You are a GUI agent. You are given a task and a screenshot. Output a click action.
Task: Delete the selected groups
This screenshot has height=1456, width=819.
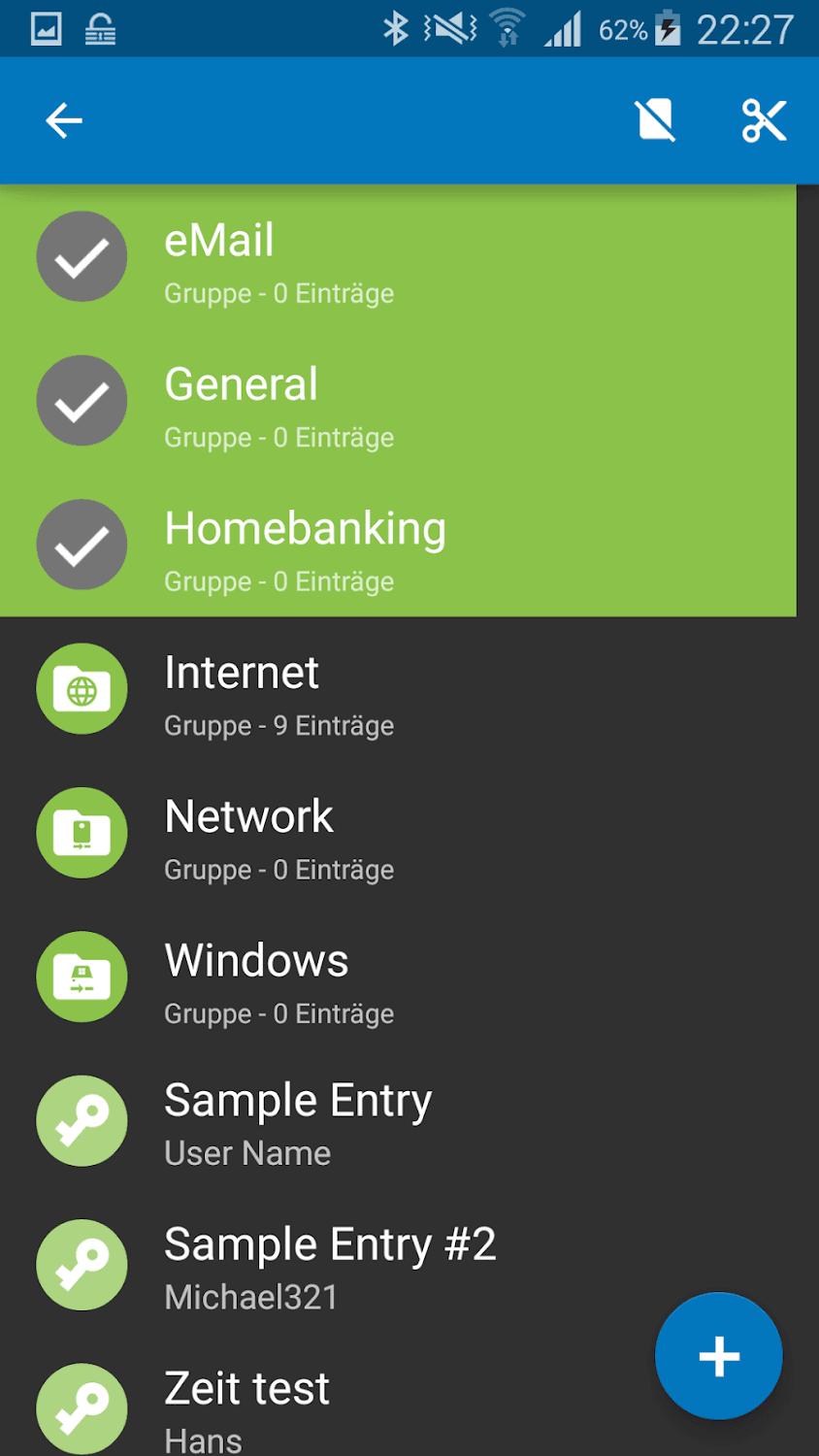[655, 121]
